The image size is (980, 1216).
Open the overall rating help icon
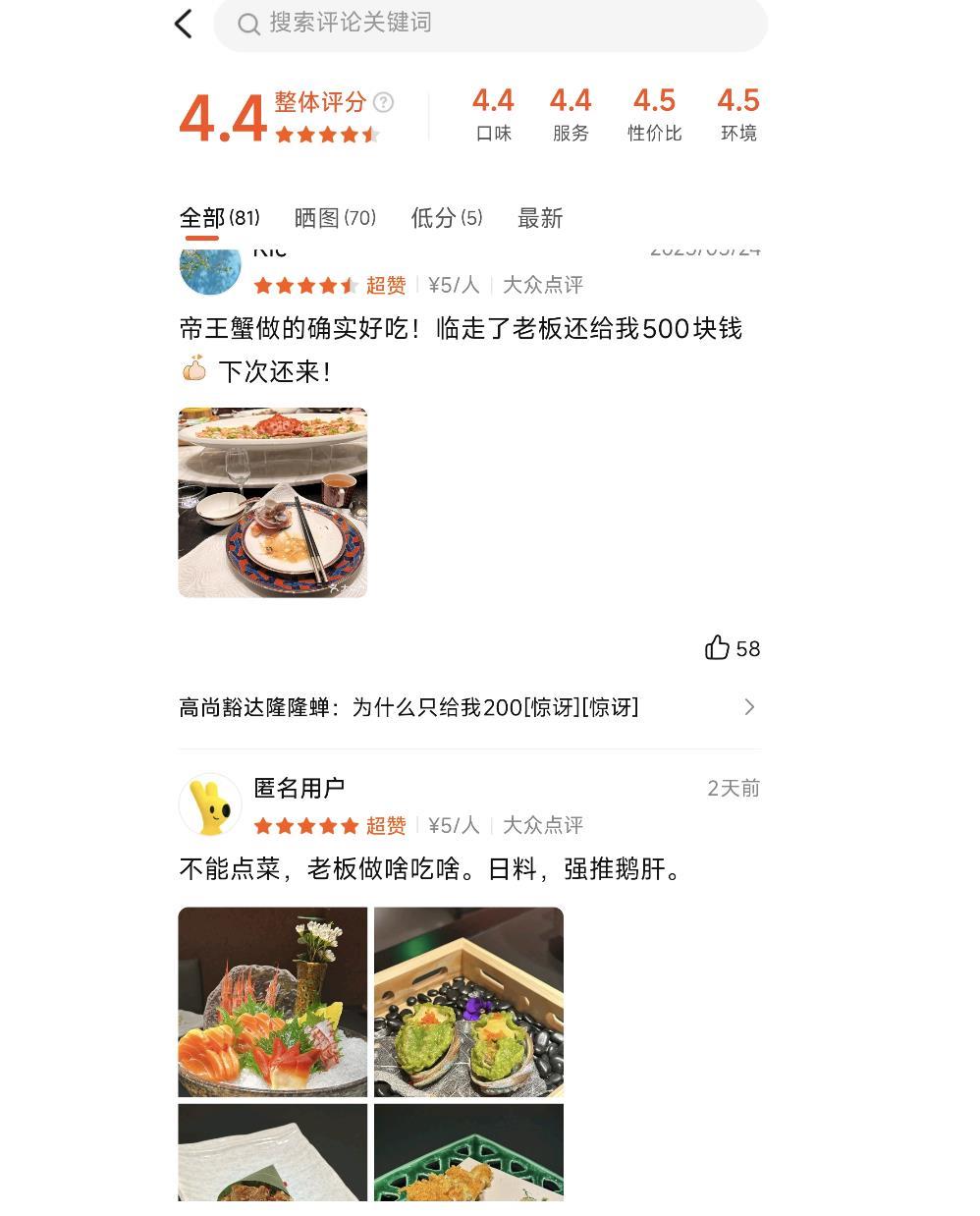[x=384, y=102]
